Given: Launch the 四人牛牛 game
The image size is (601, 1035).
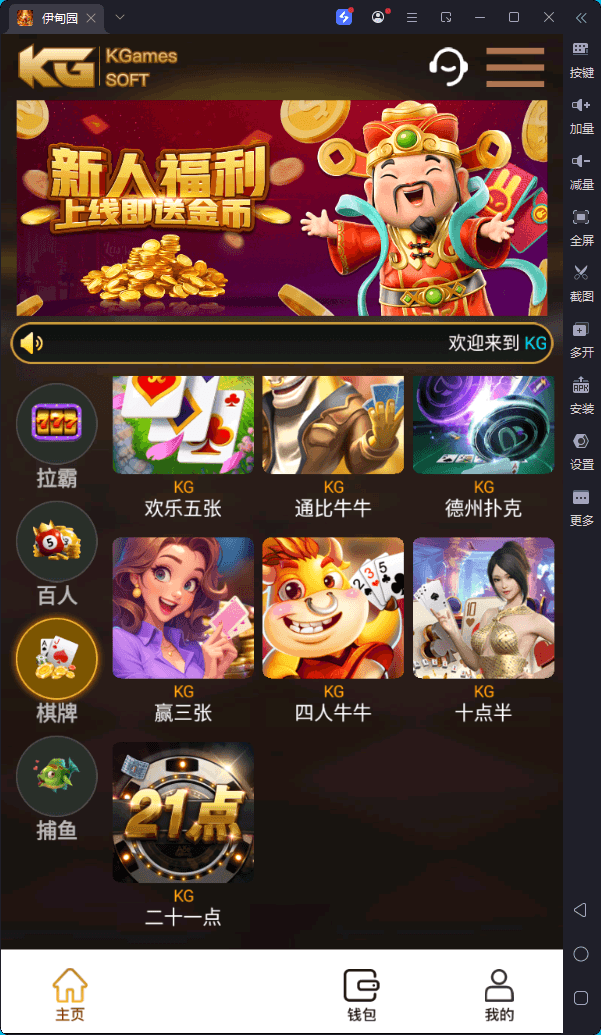Looking at the screenshot, I should [333, 608].
